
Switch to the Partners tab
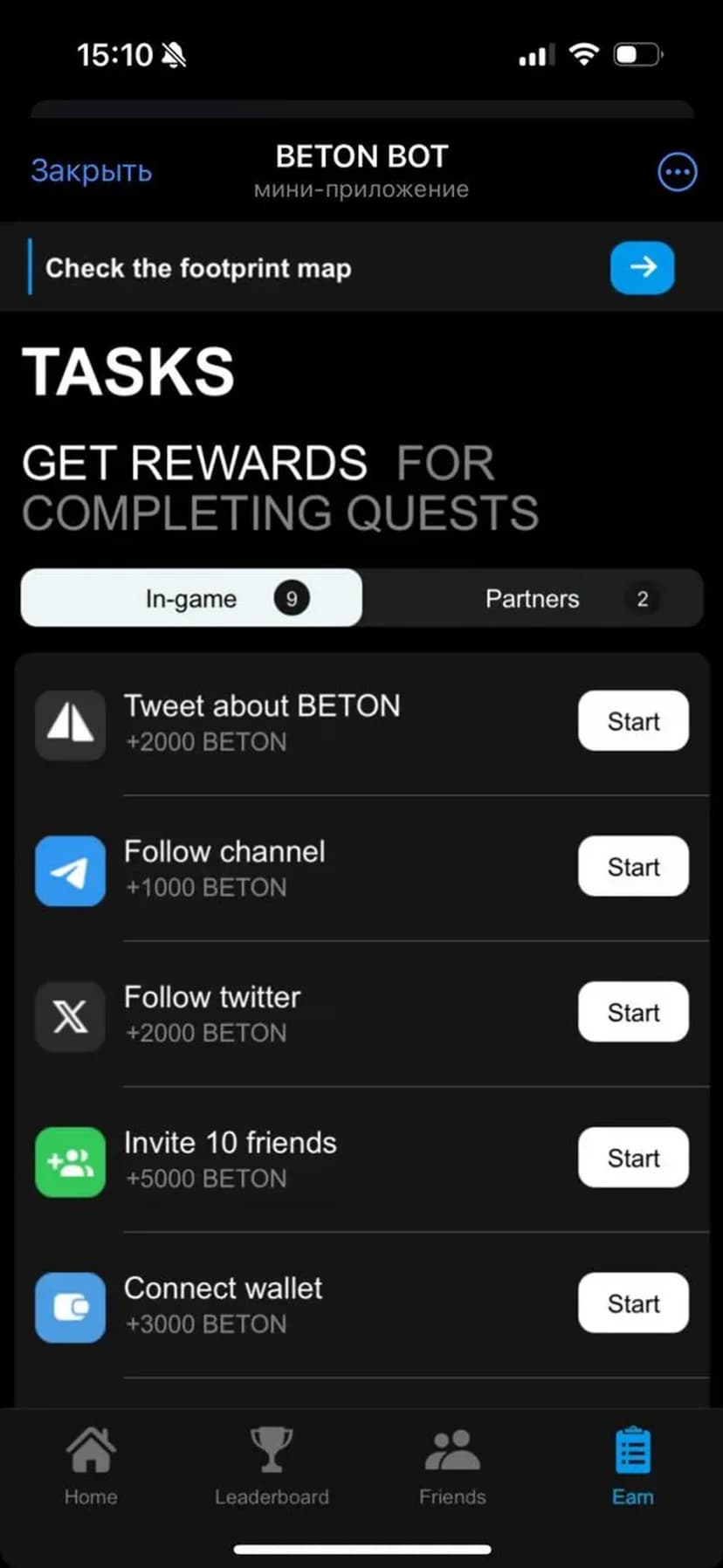pos(533,599)
